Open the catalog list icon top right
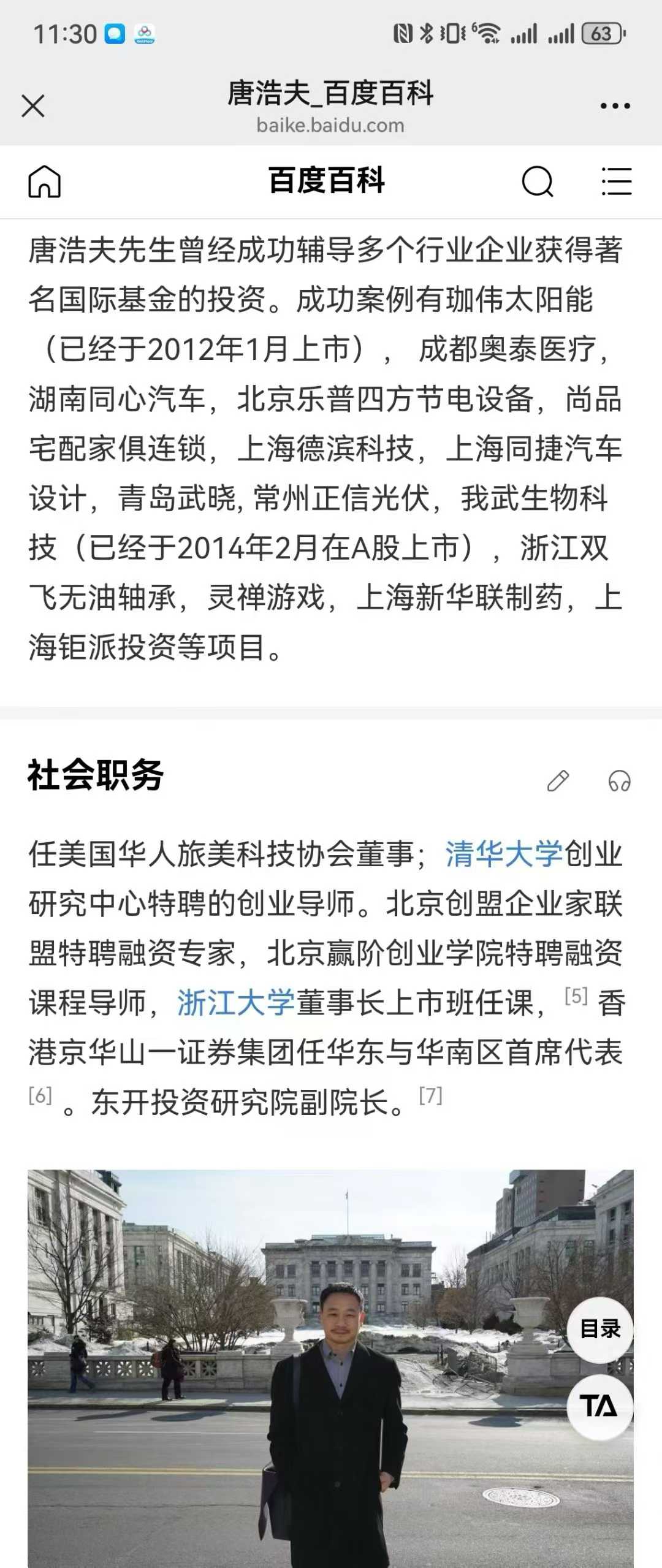 coord(617,182)
